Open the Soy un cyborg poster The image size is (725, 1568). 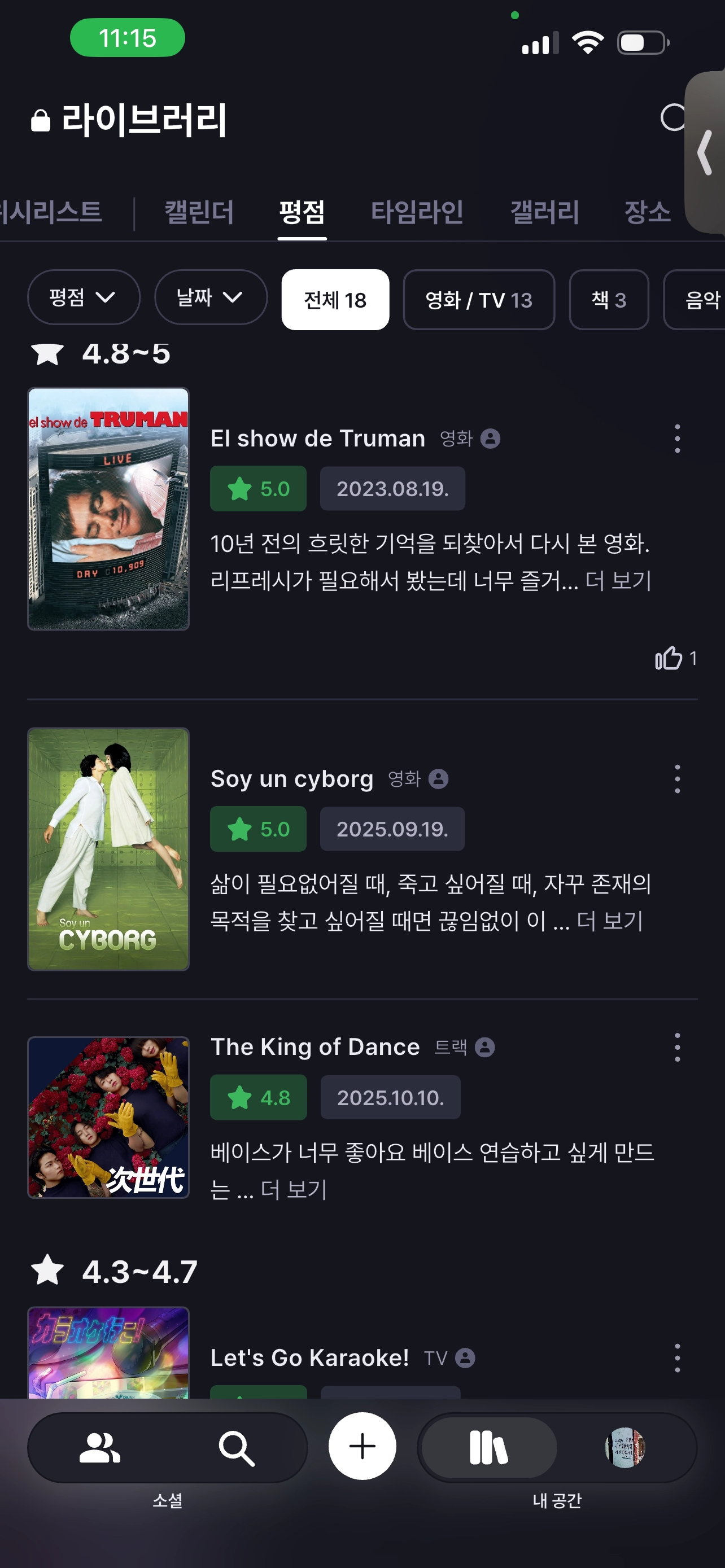108,848
